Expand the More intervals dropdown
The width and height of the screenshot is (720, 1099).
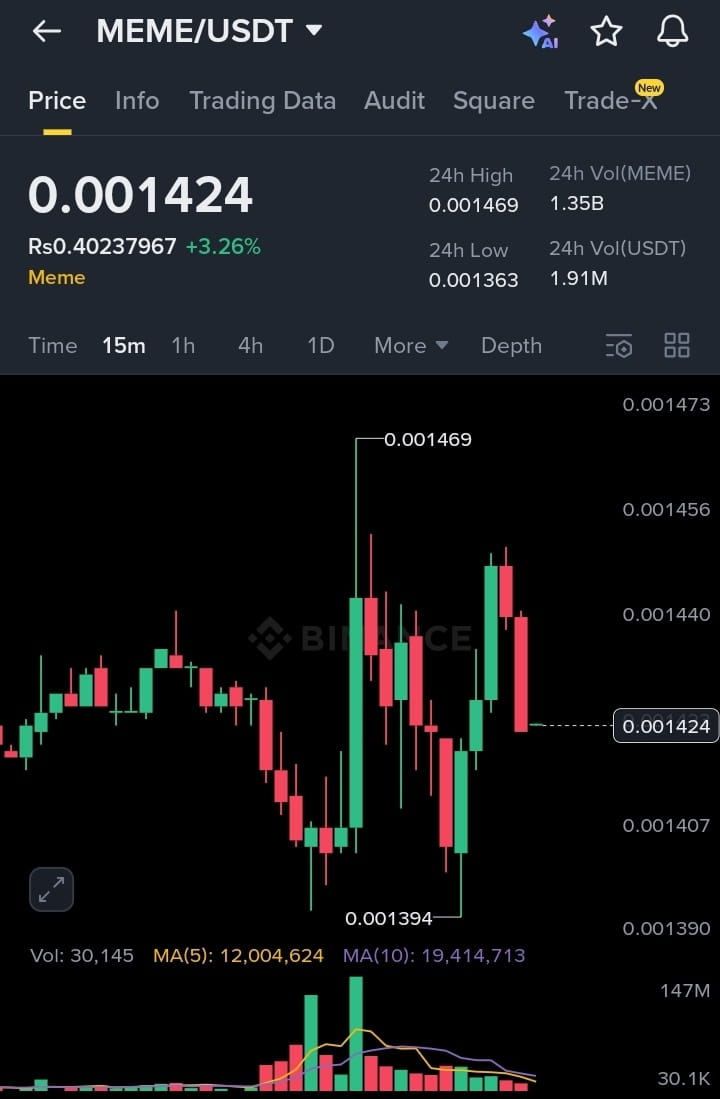pos(410,346)
